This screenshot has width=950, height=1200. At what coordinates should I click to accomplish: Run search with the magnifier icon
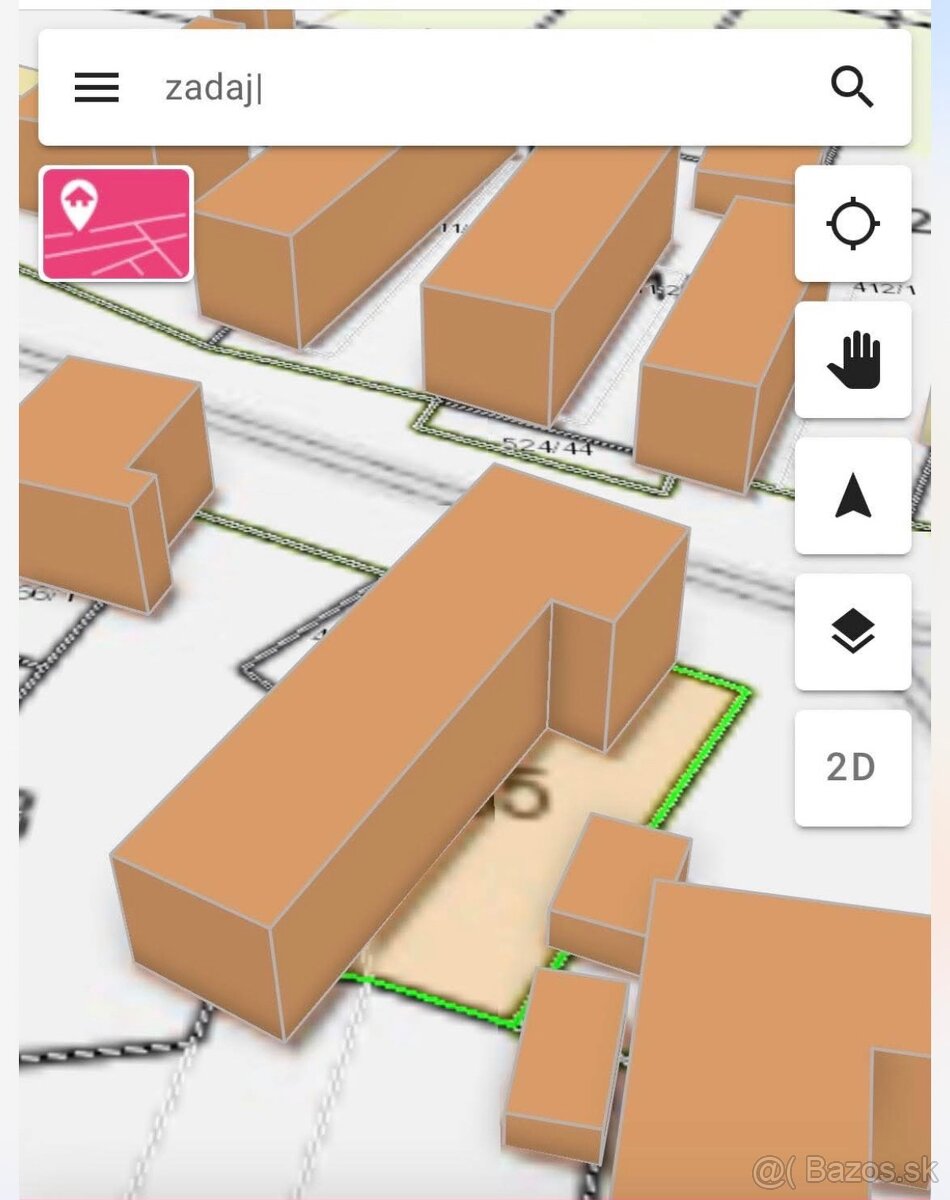point(852,88)
